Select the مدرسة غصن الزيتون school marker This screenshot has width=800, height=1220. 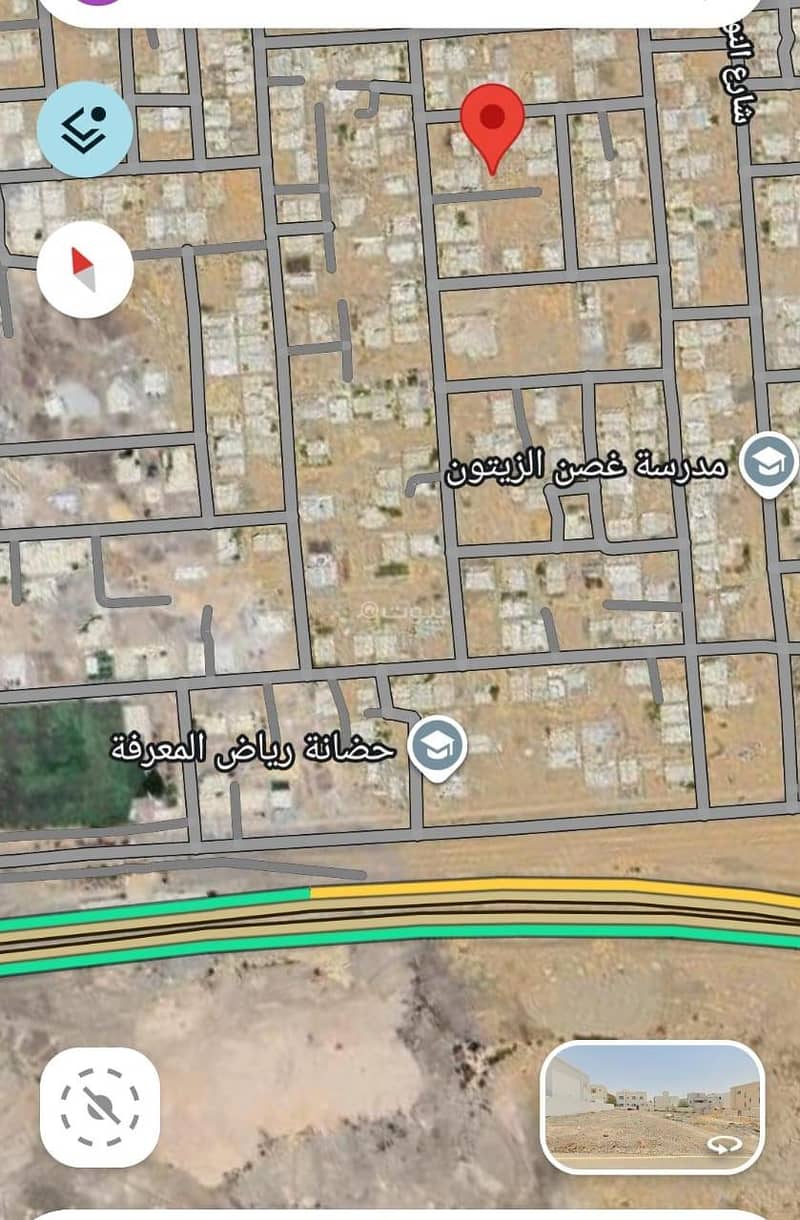(767, 463)
